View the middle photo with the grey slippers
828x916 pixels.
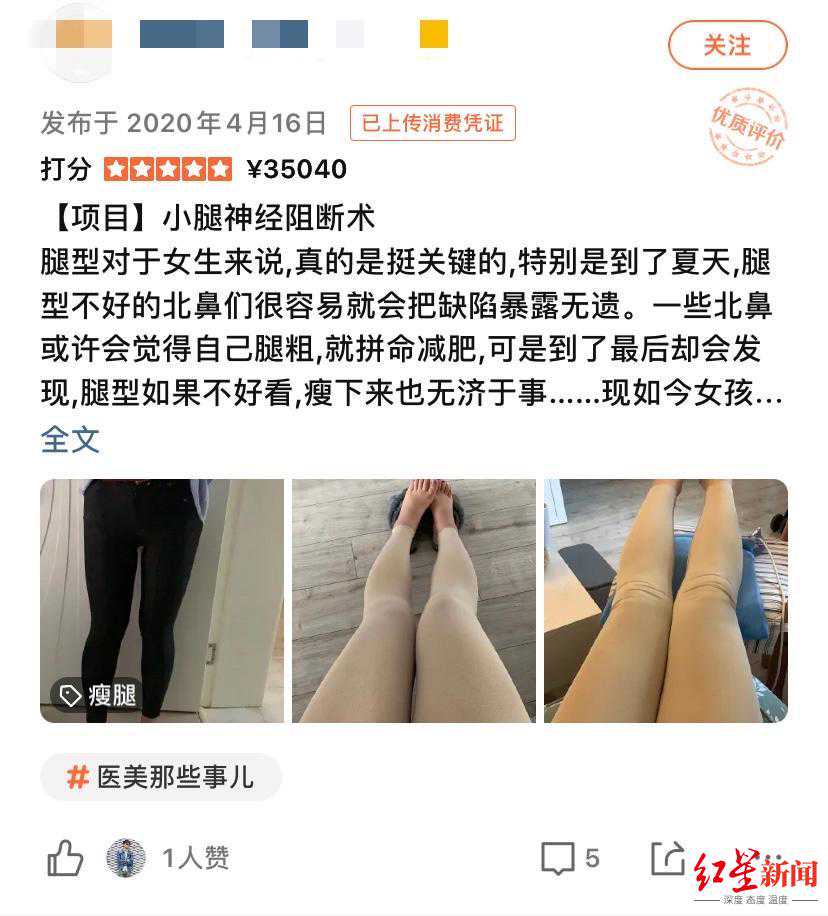click(414, 600)
